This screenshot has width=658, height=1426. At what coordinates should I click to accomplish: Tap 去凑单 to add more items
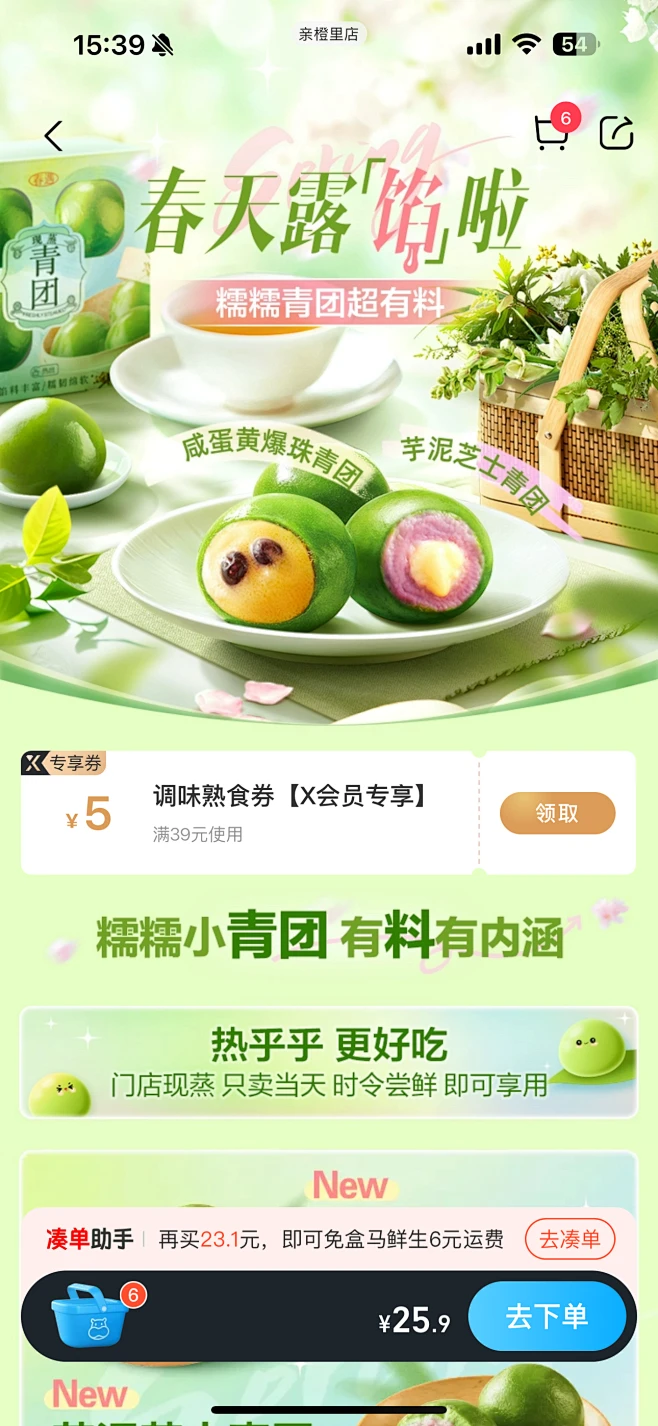pos(570,1240)
